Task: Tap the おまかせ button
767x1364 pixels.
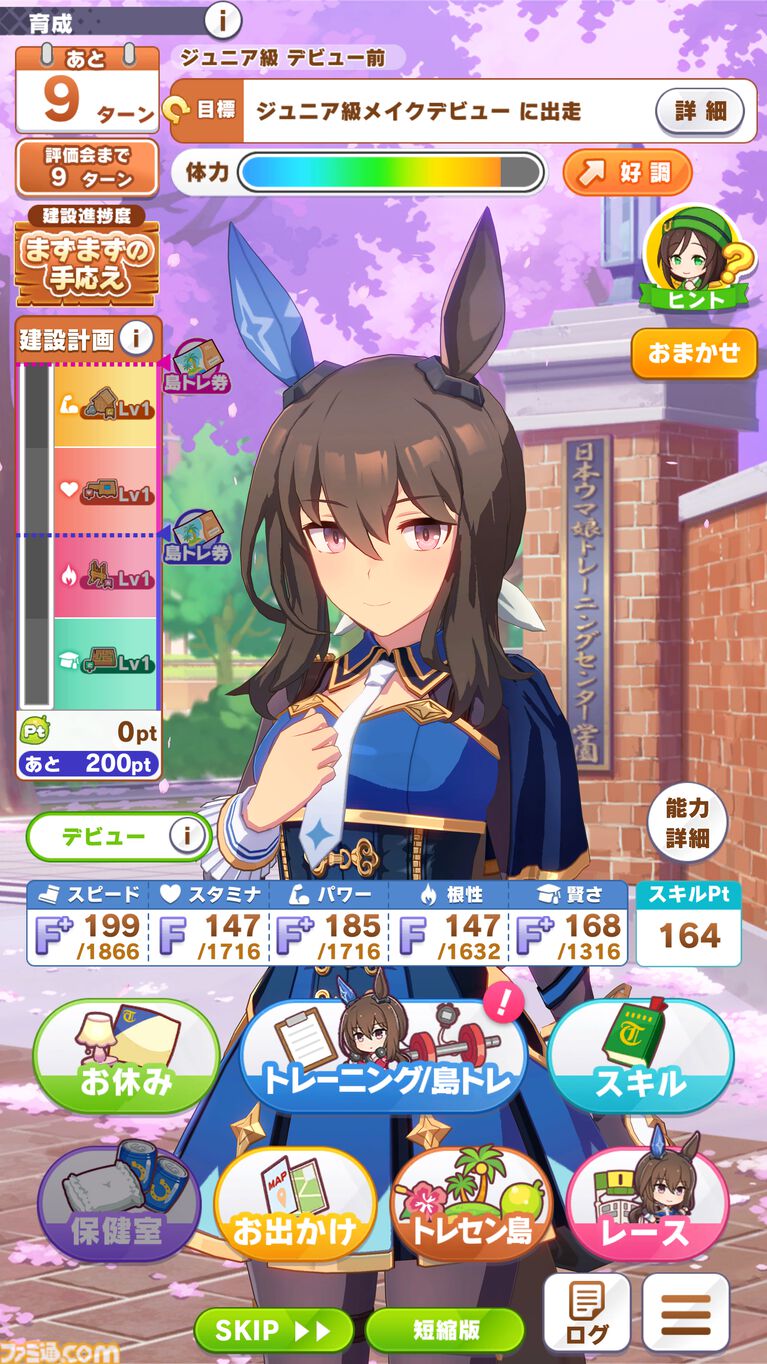Action: [x=694, y=353]
